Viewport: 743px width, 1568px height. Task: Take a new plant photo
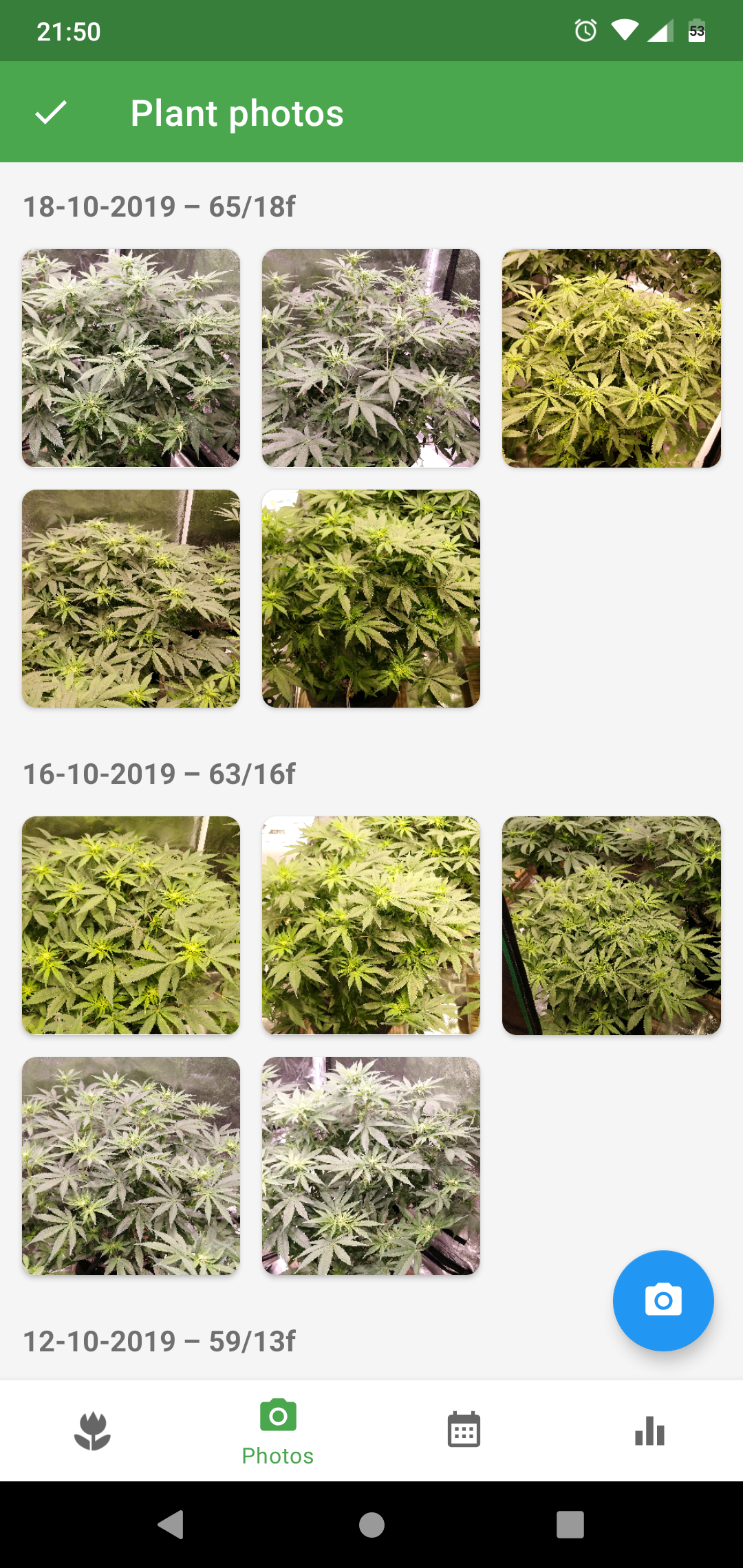pos(663,1300)
